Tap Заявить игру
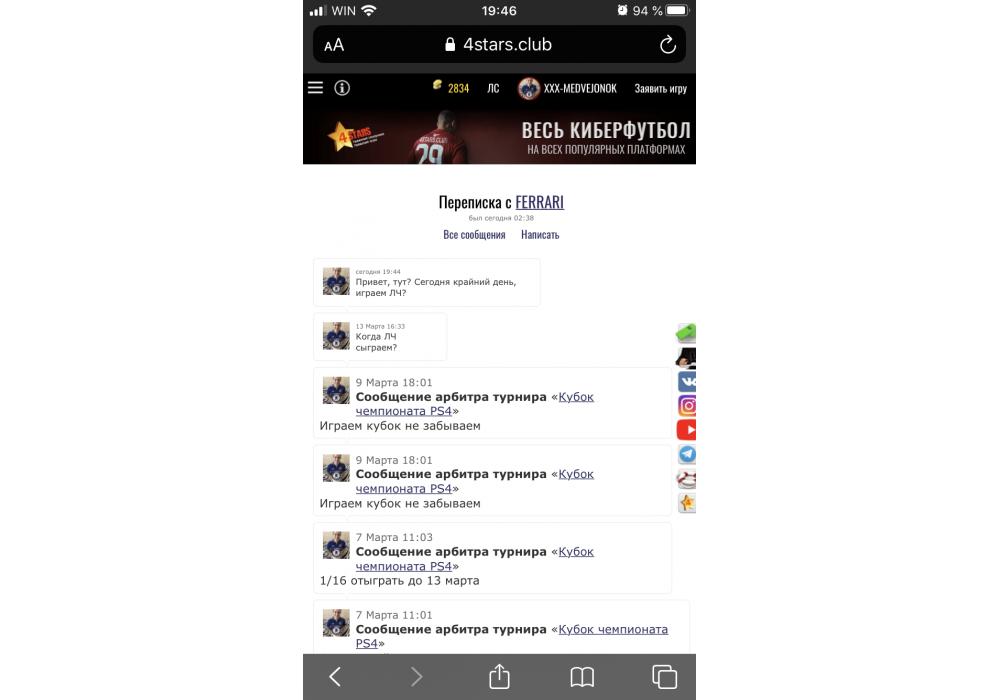1000x700 pixels. pos(660,88)
